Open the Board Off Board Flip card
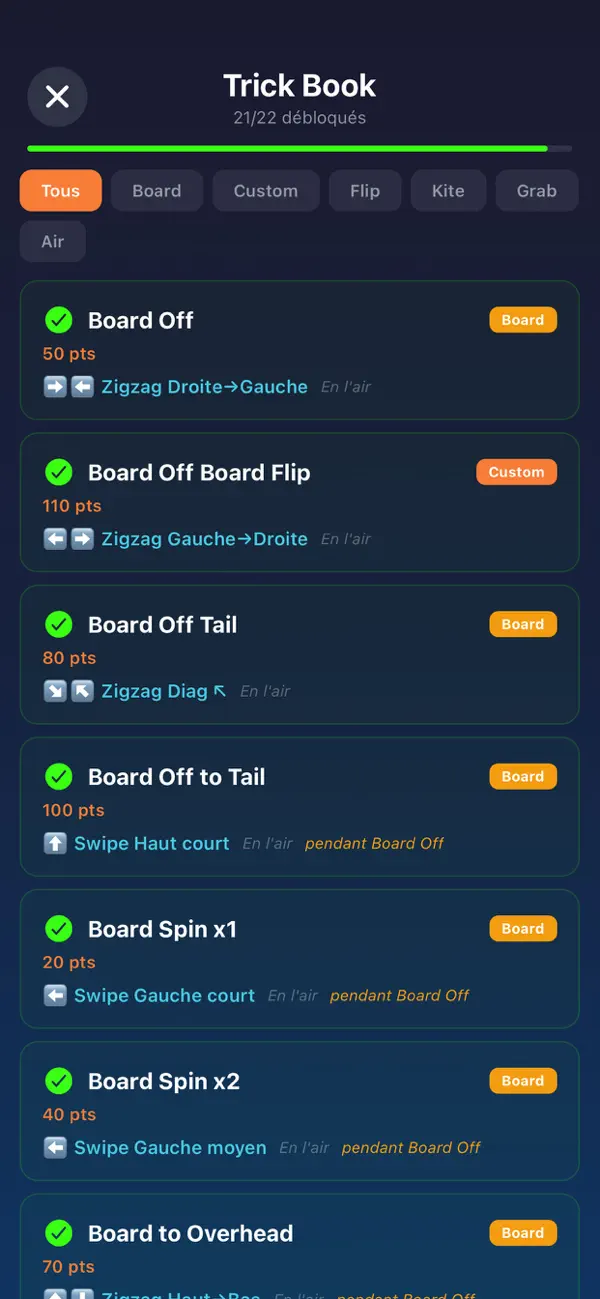The height and width of the screenshot is (1299, 600). (300, 502)
